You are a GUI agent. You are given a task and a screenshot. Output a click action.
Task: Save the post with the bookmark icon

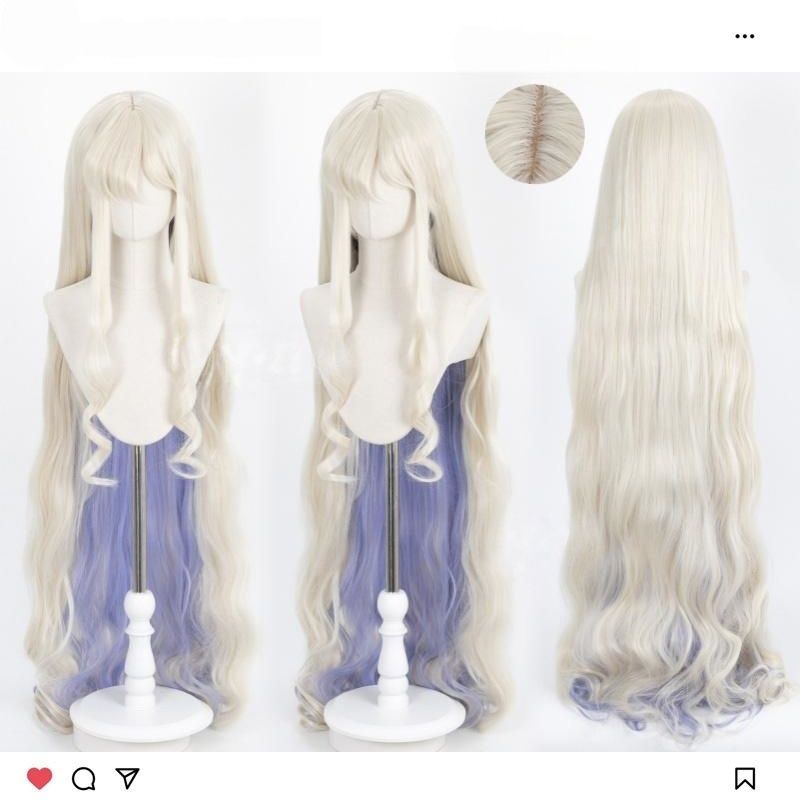[745, 777]
